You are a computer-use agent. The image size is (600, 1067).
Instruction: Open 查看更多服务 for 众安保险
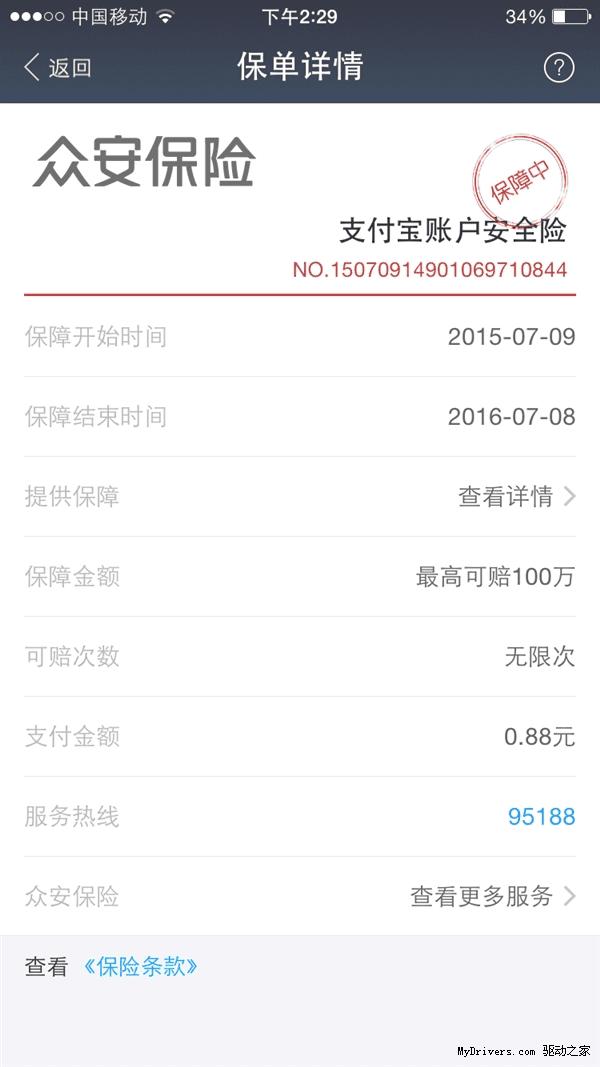(x=492, y=897)
